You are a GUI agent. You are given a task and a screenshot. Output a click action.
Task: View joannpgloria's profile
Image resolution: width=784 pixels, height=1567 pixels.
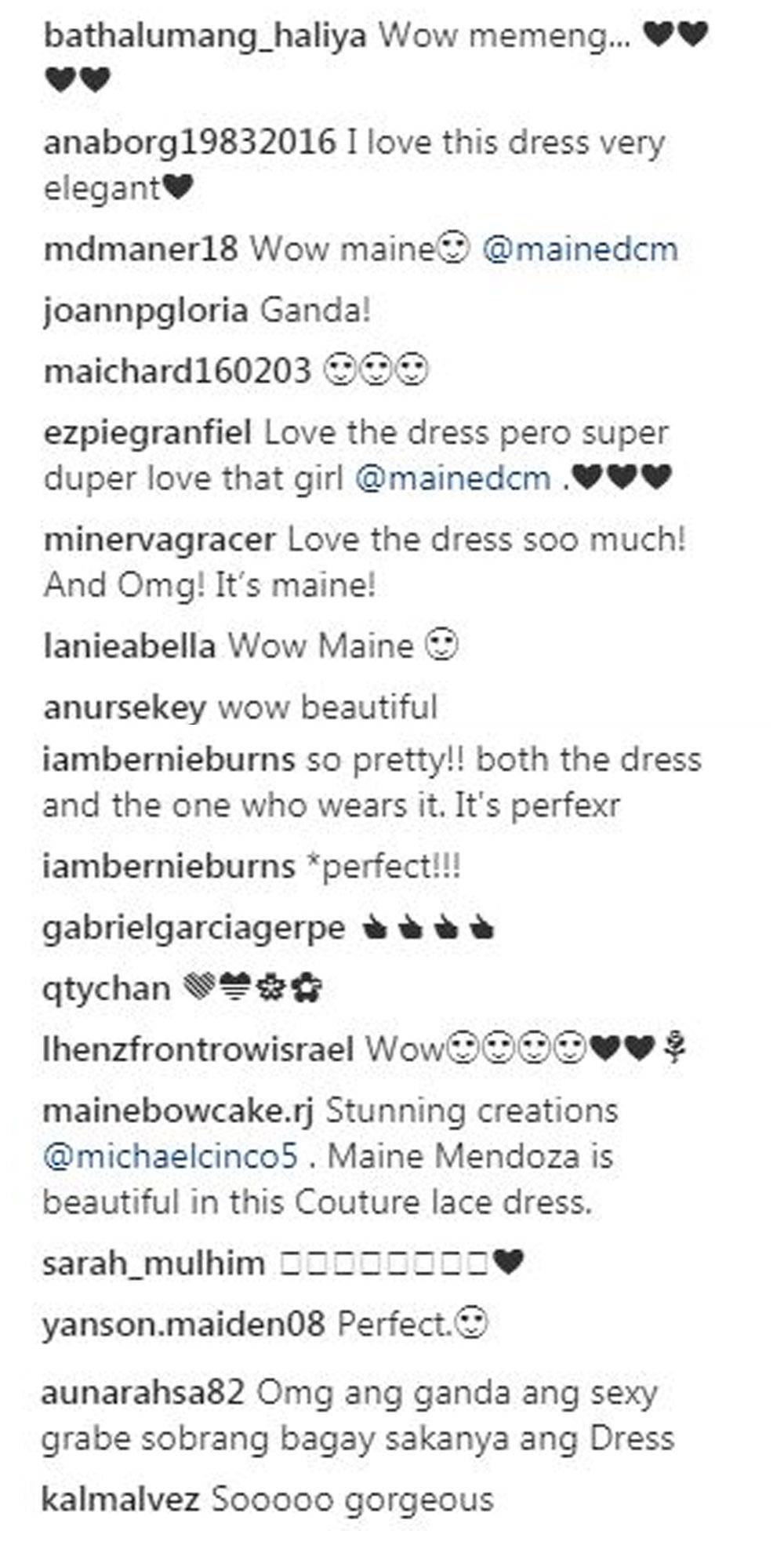coord(146,311)
